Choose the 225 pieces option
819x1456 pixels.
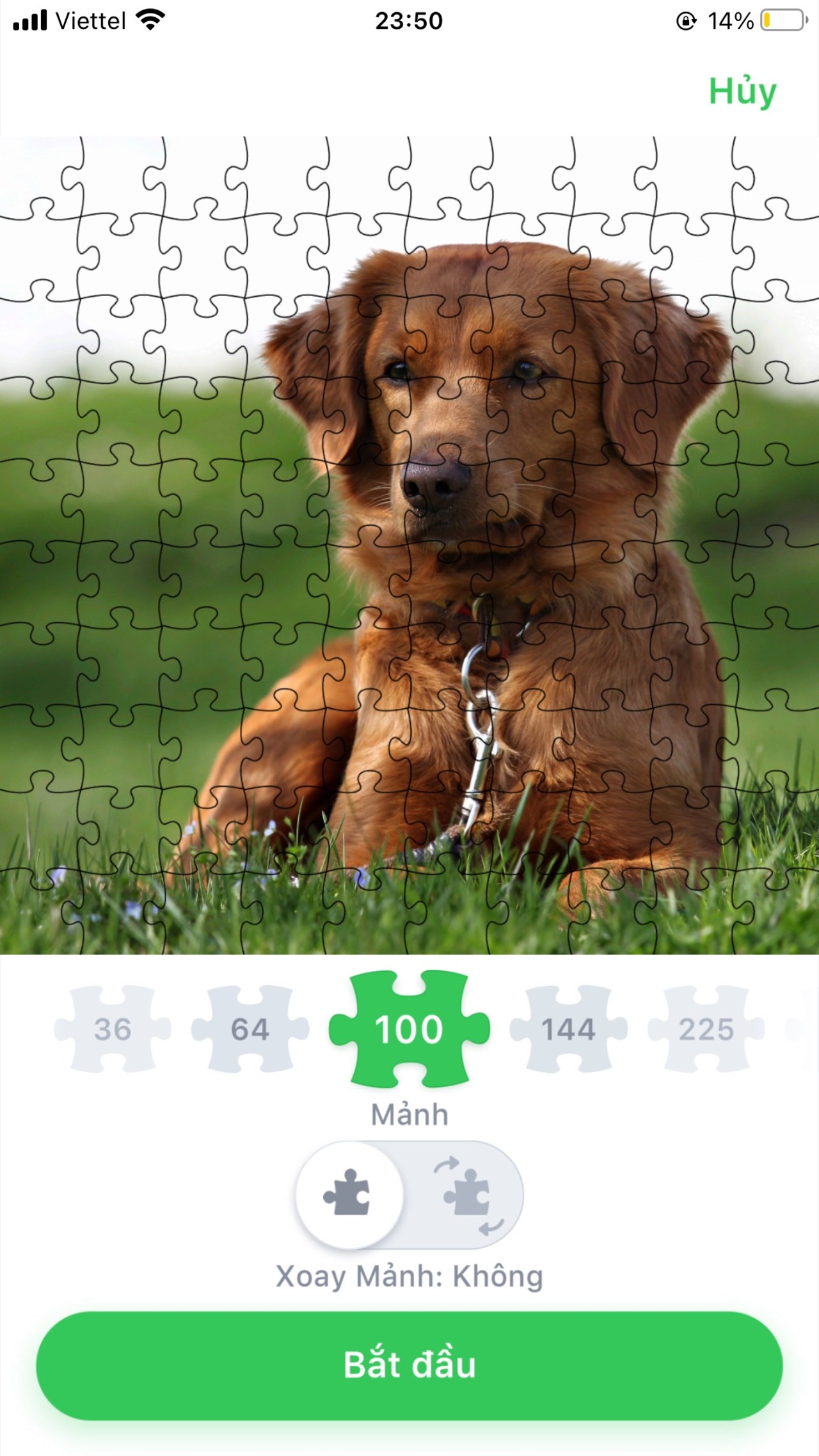tap(706, 1029)
